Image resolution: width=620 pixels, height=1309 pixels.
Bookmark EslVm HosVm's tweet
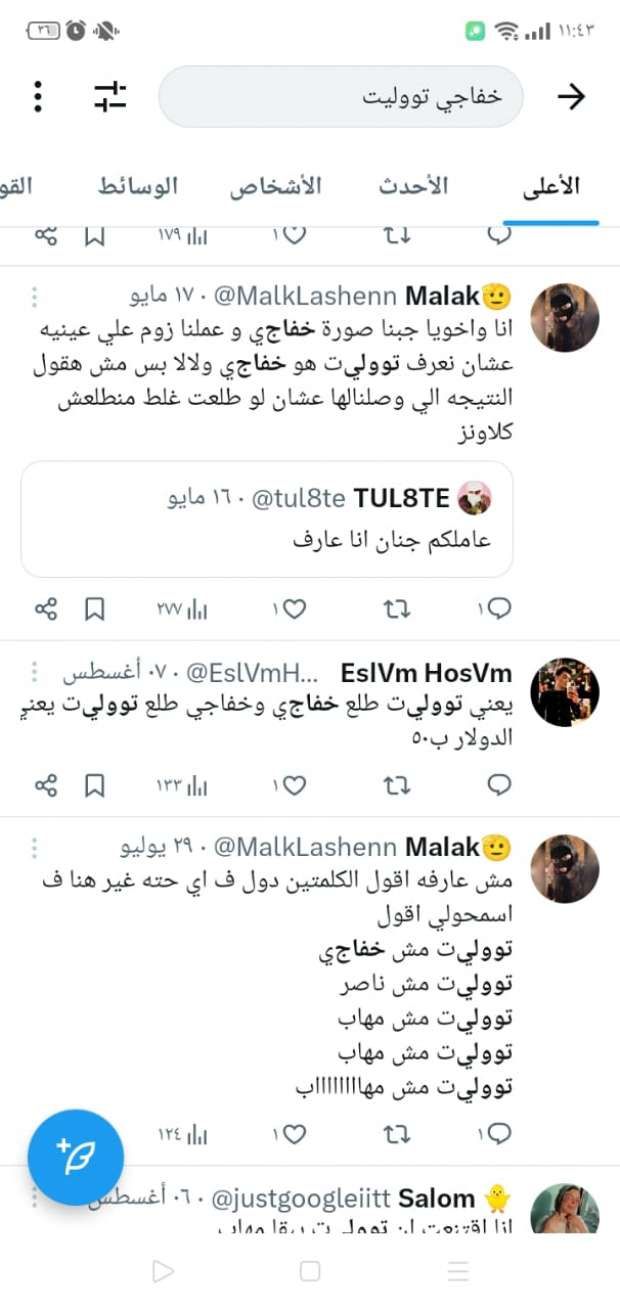(x=94, y=786)
